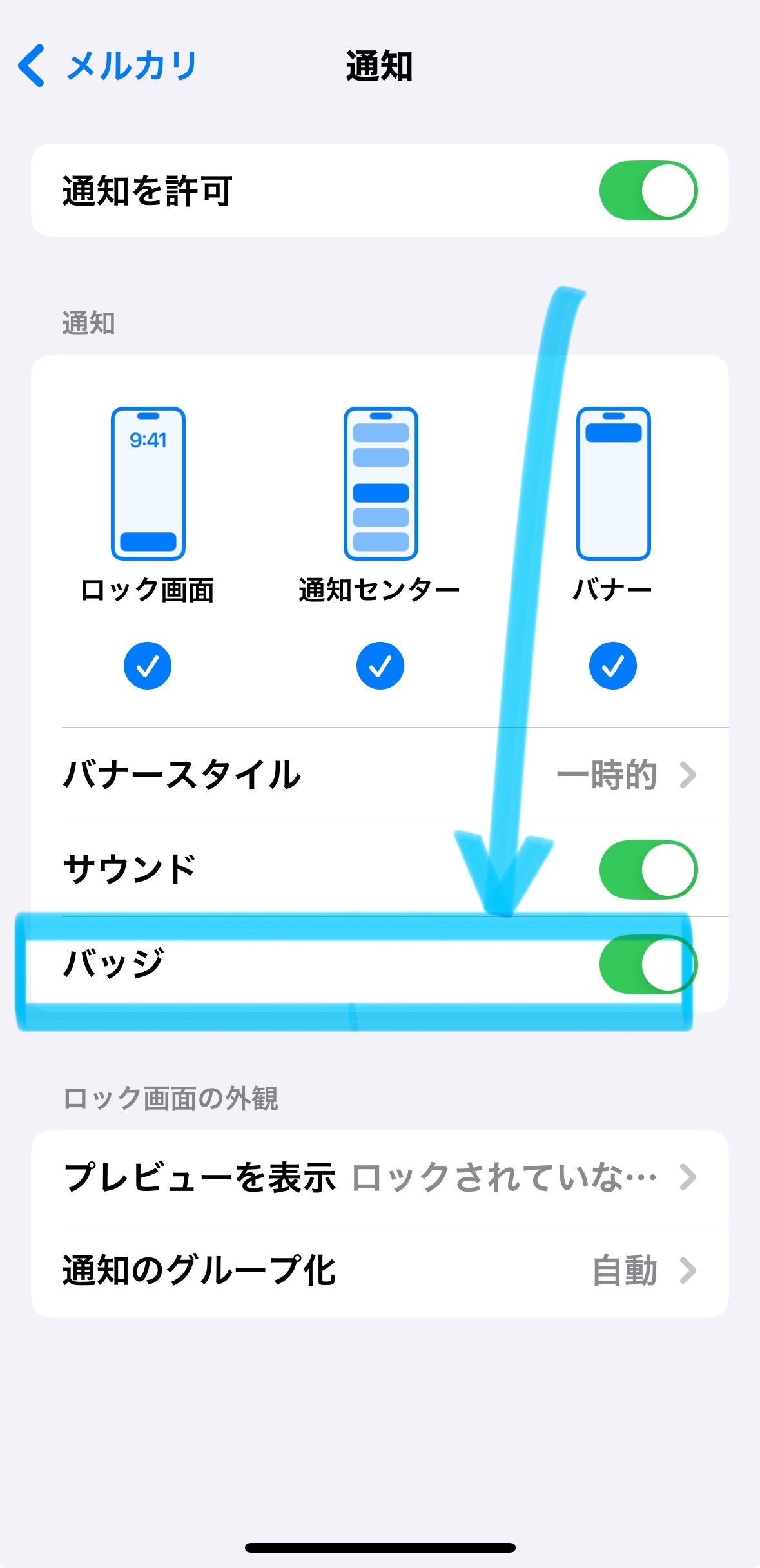Uncheck バナー alert option
Image resolution: width=760 pixels, height=1568 pixels.
click(x=613, y=666)
